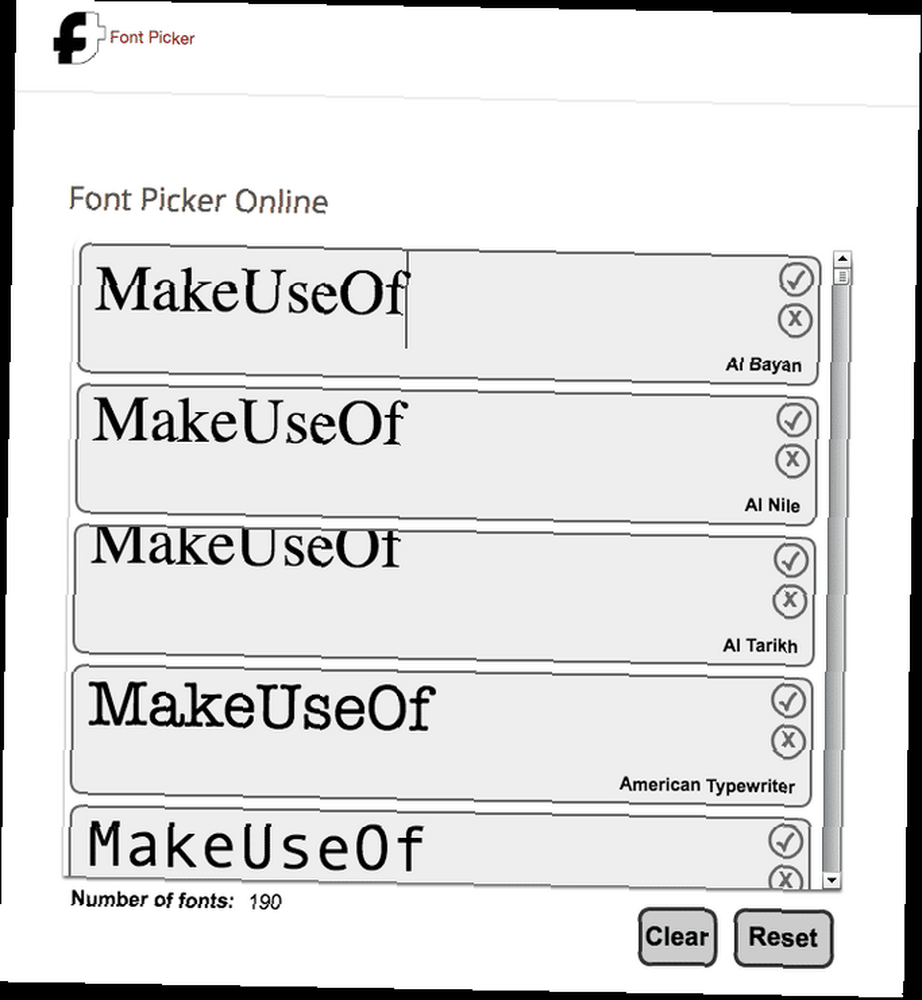Tap the Reset button
Screen dimensions: 922x1000
tap(783, 938)
